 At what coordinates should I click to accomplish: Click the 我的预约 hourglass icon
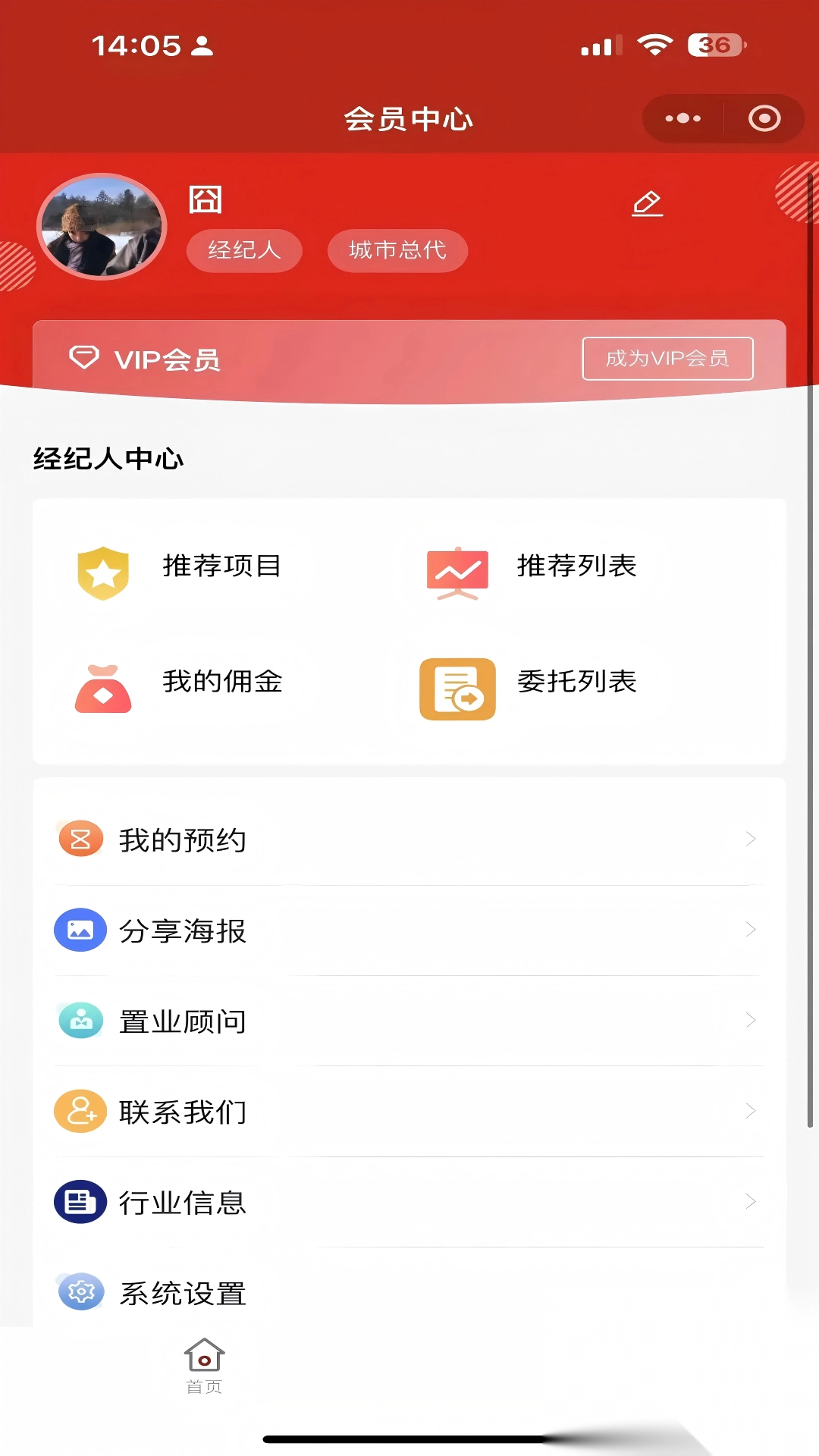[79, 839]
